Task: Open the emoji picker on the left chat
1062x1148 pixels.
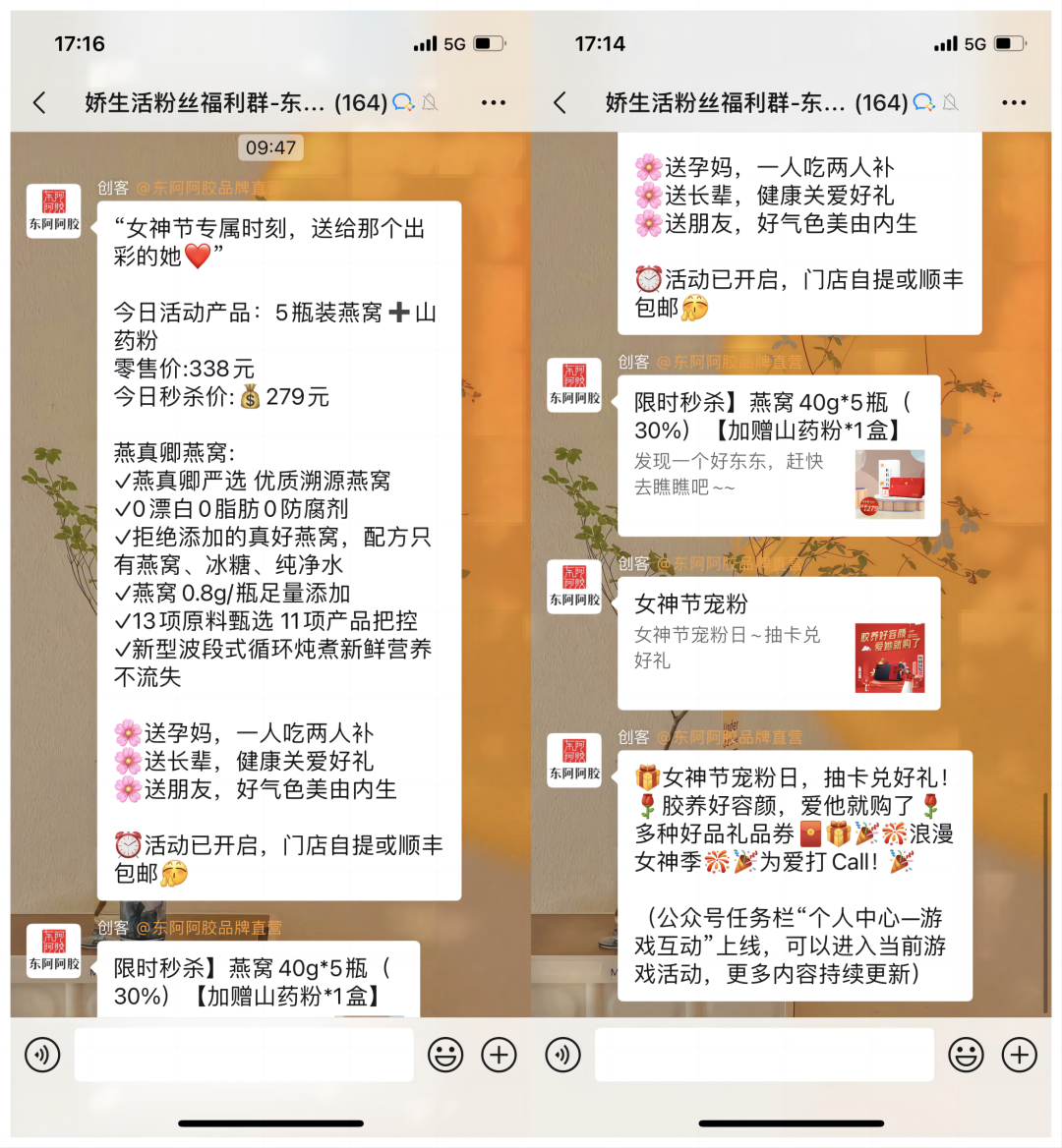Action: coord(444,1055)
